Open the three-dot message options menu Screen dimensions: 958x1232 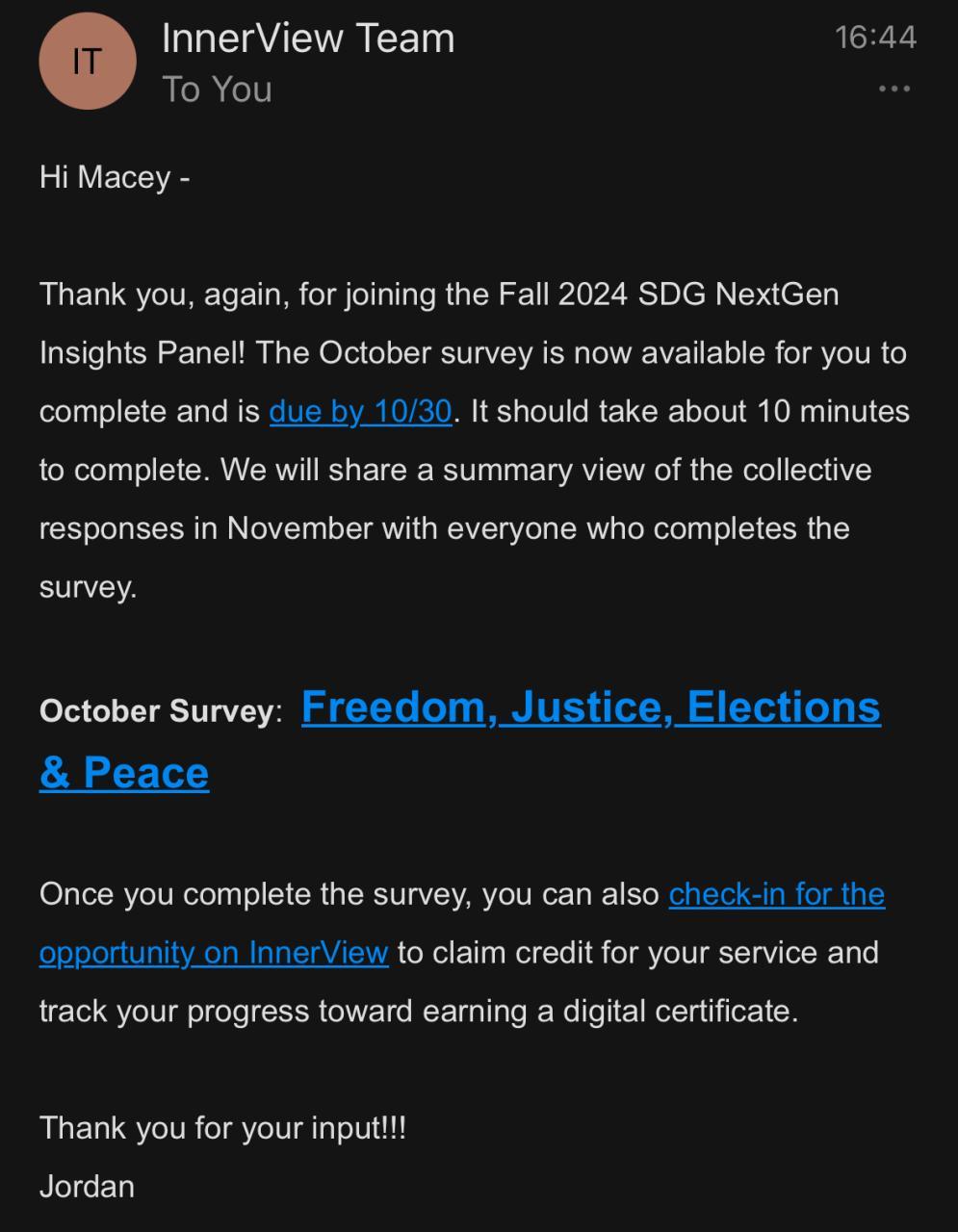pos(893,89)
